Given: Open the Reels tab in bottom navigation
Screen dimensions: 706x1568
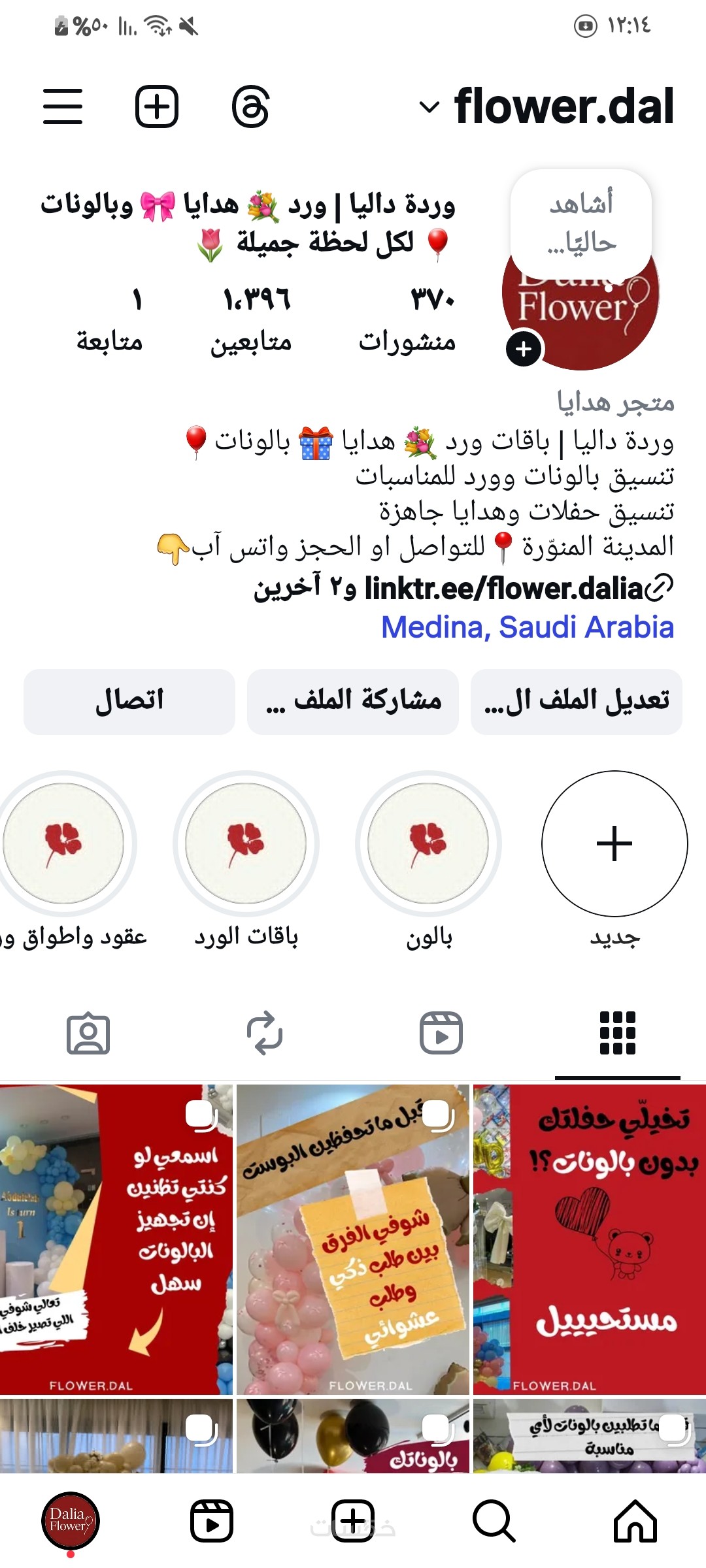Looking at the screenshot, I should tap(212, 1521).
